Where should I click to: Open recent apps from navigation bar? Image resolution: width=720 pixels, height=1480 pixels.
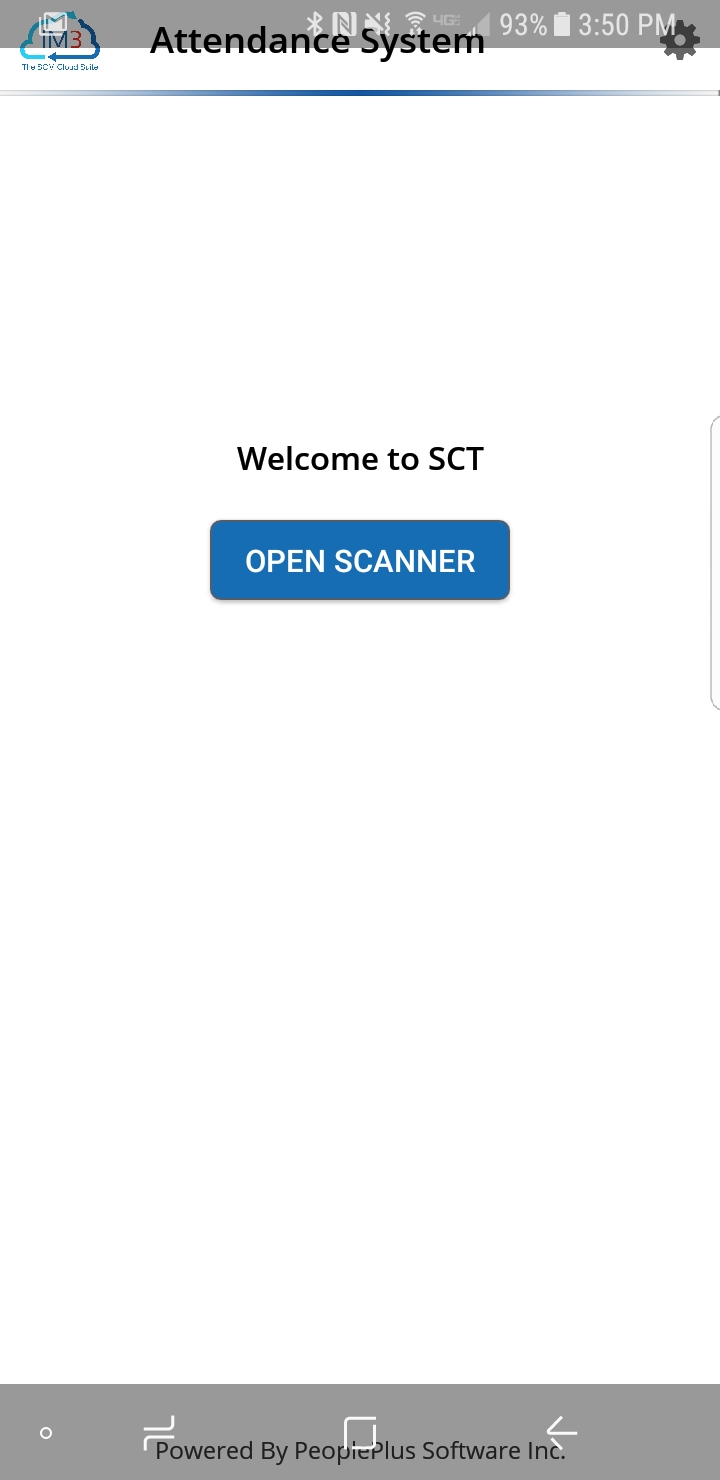[x=159, y=1433]
